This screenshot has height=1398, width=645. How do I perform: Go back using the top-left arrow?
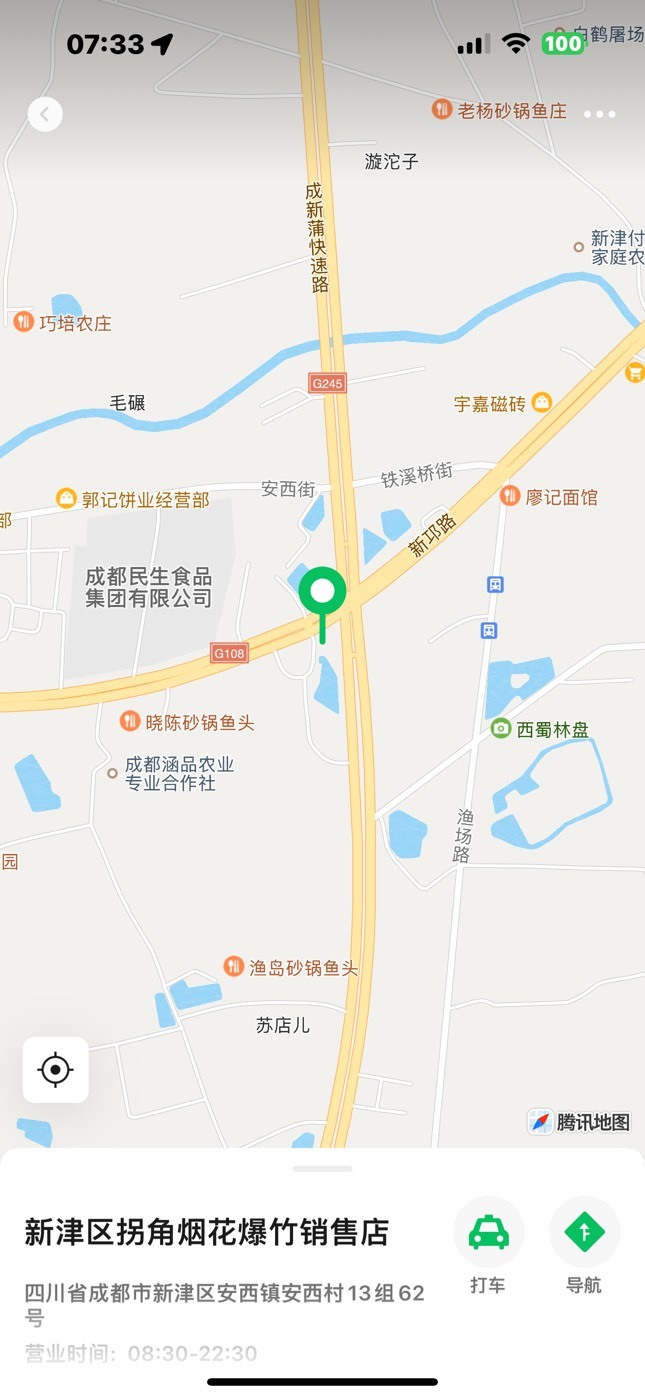[x=45, y=114]
